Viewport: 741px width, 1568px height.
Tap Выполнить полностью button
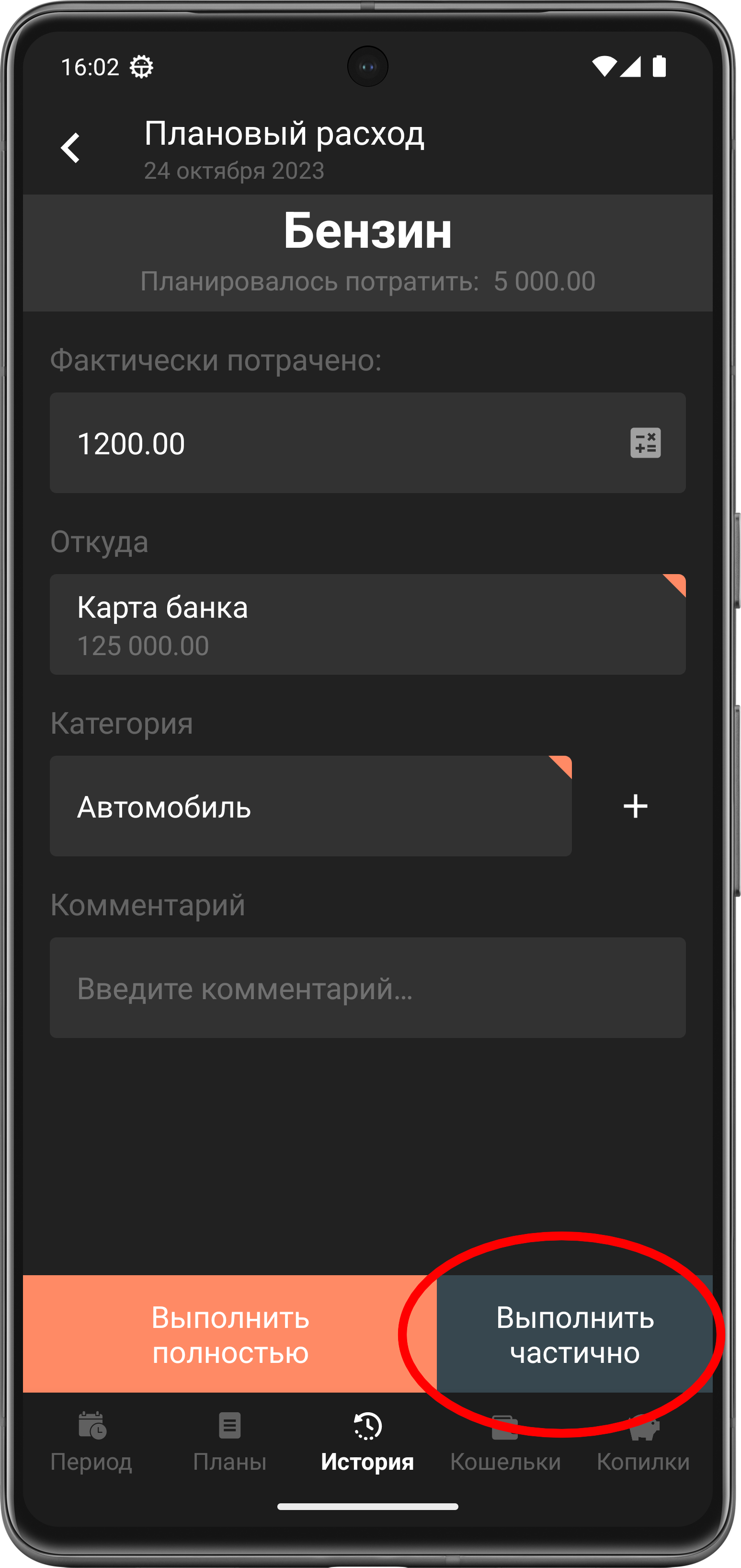point(230,1334)
